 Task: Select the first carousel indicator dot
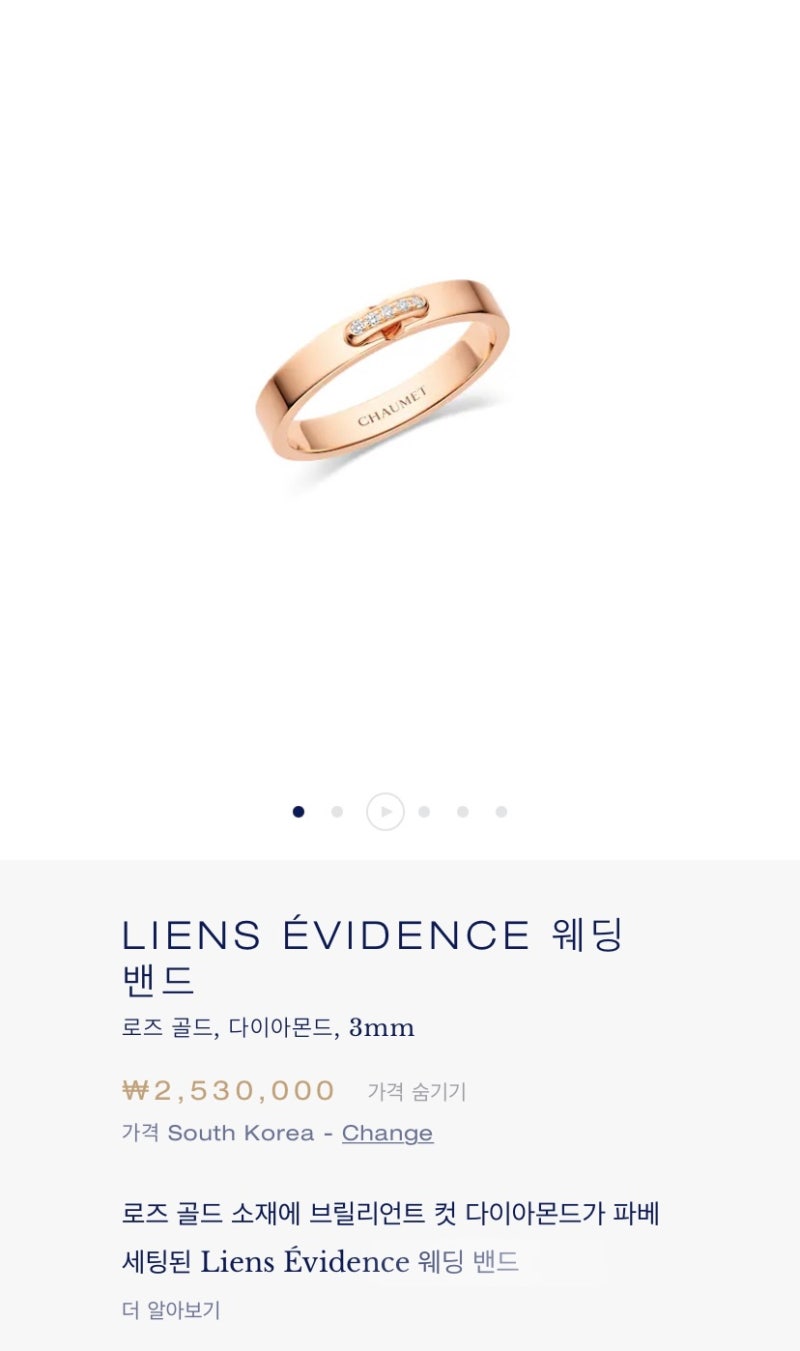click(297, 812)
